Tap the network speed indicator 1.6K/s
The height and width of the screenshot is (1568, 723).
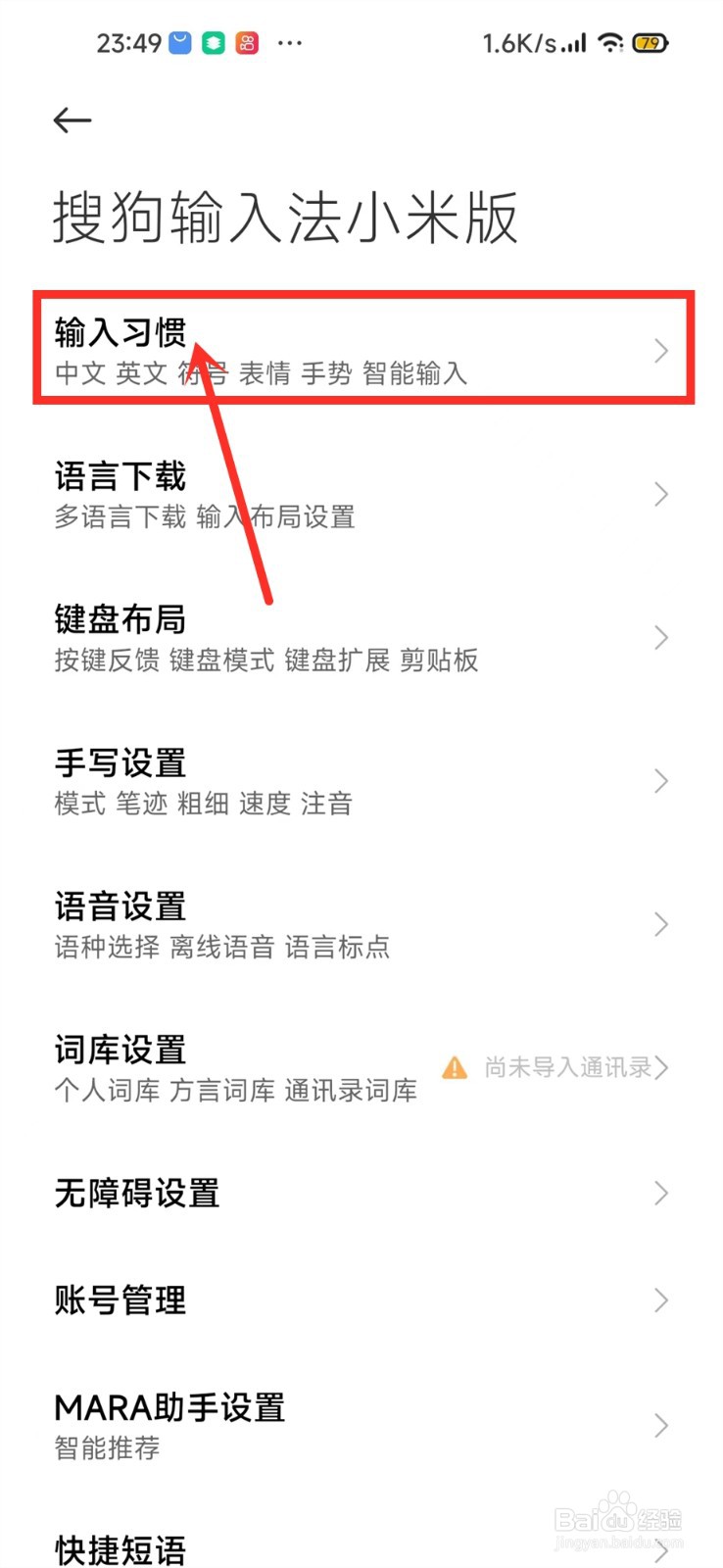click(x=519, y=43)
